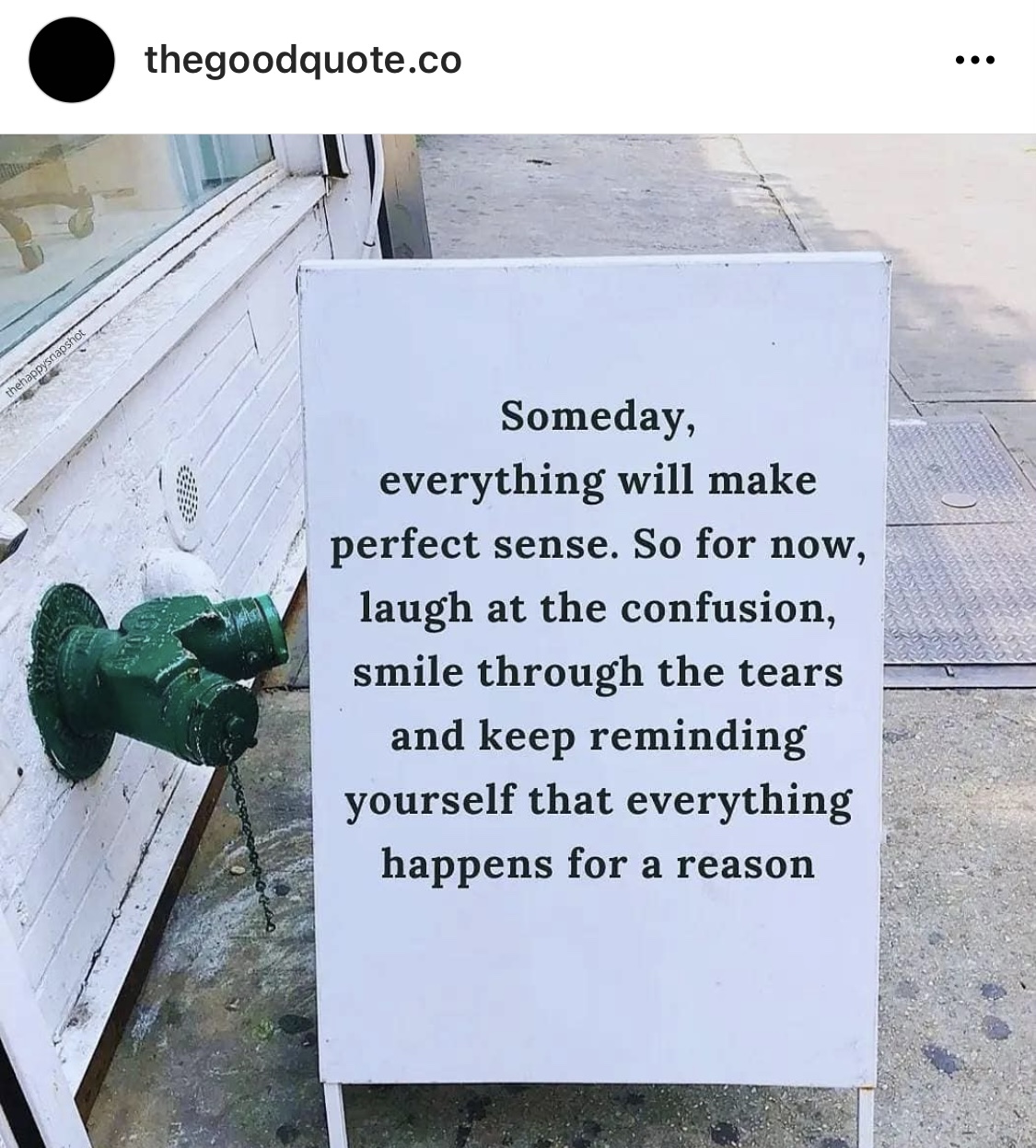1036x1148 pixels.
Task: Open the post's three-dot options menu
Action: [x=975, y=61]
